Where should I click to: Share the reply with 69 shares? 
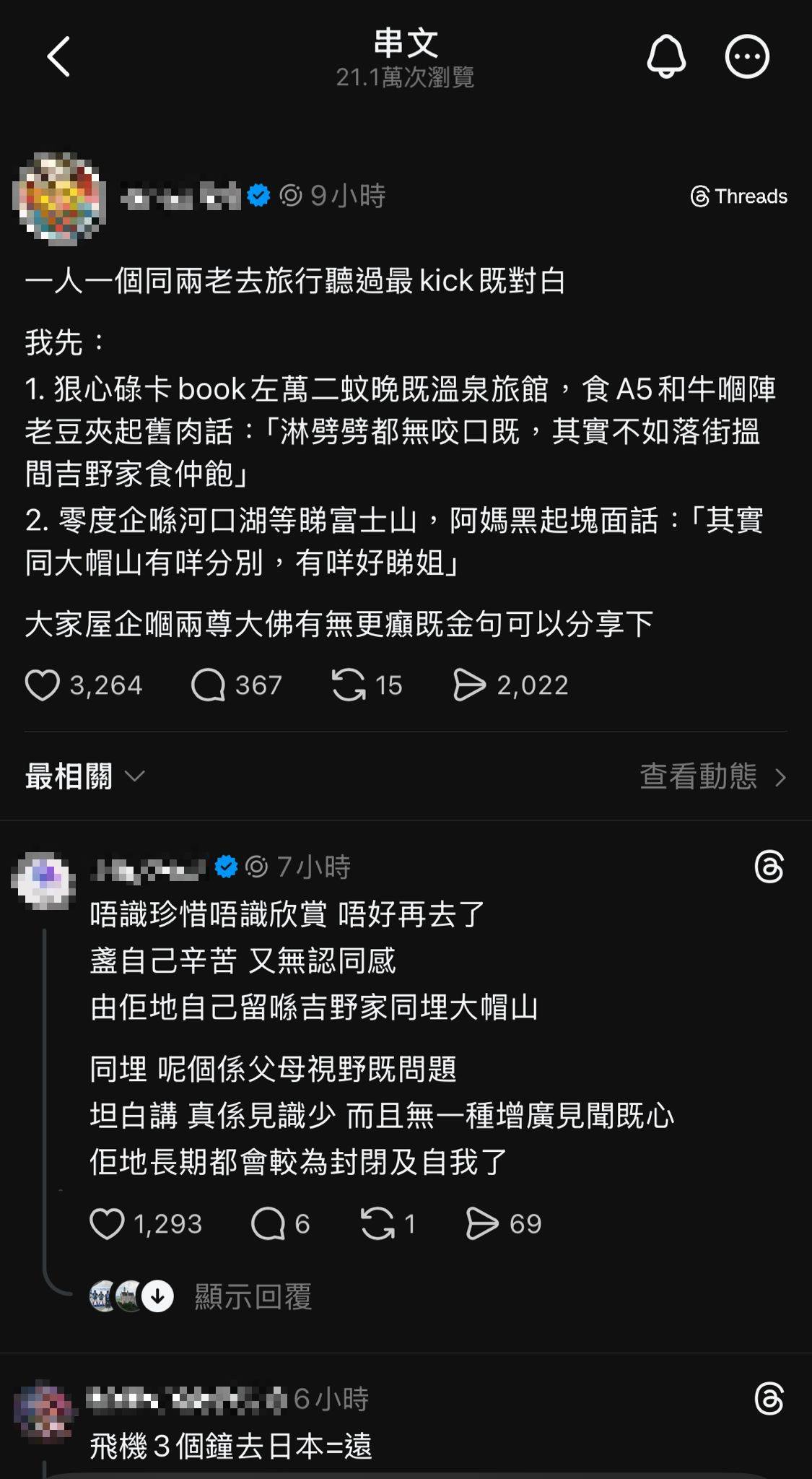(482, 1224)
